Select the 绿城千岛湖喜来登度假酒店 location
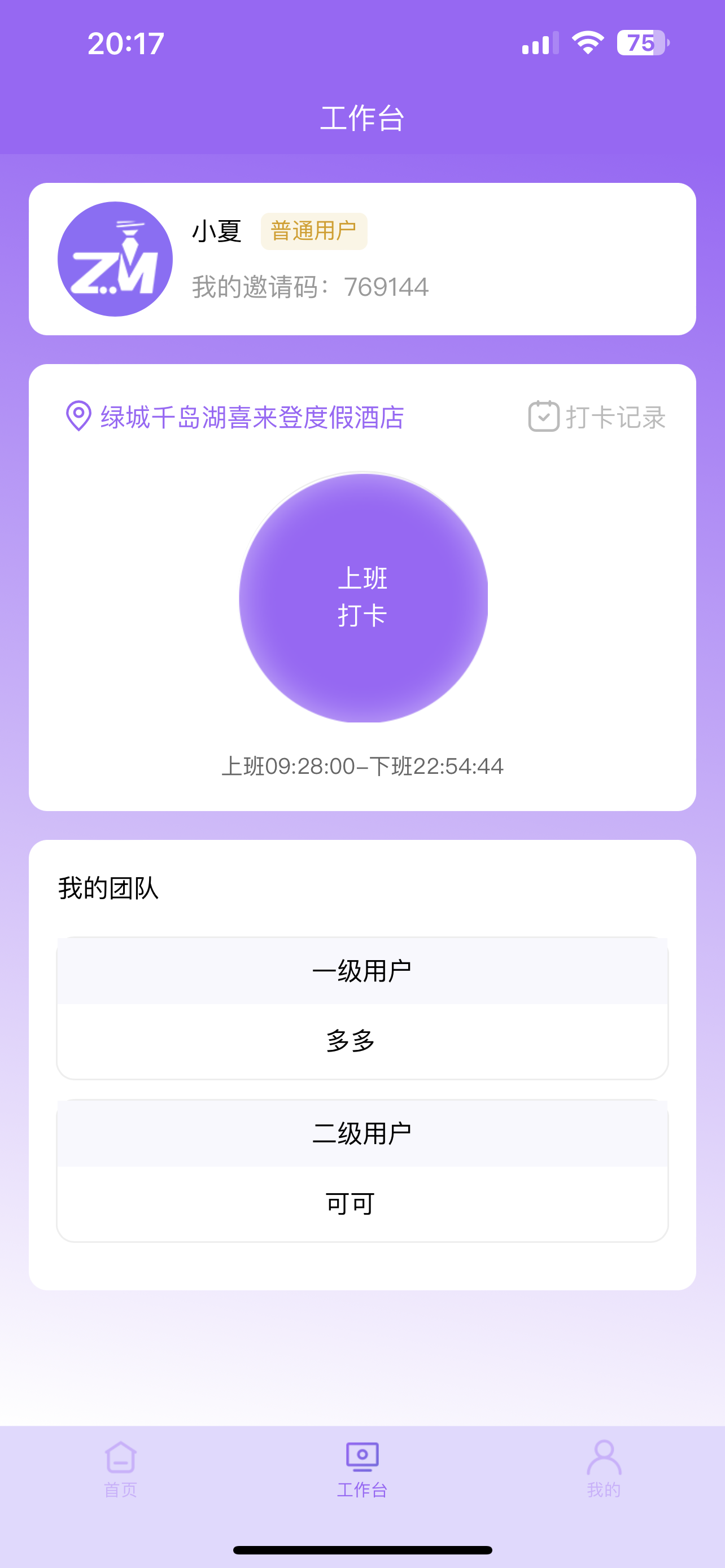725x1568 pixels. (x=234, y=417)
